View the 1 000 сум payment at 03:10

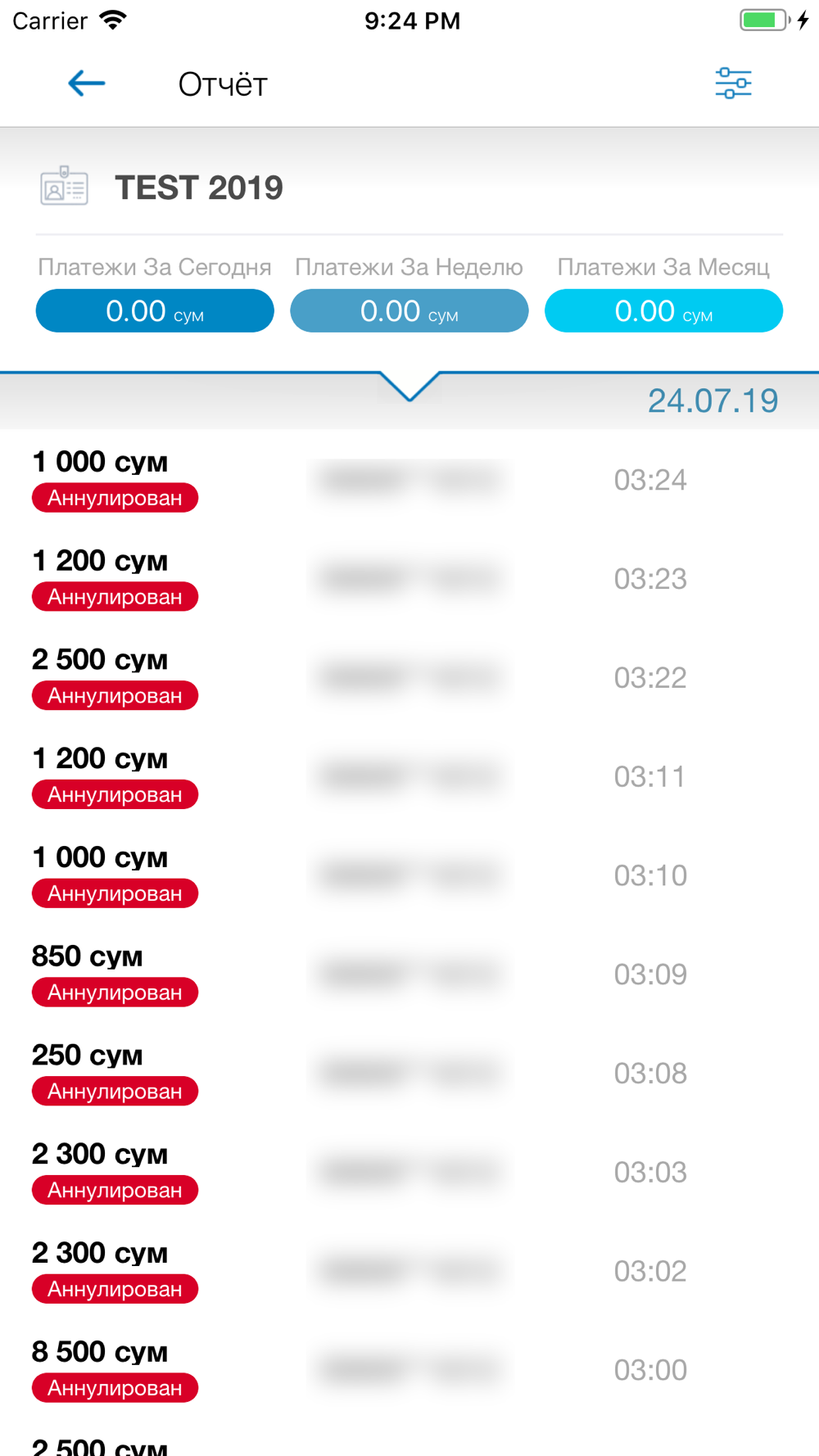(x=409, y=875)
